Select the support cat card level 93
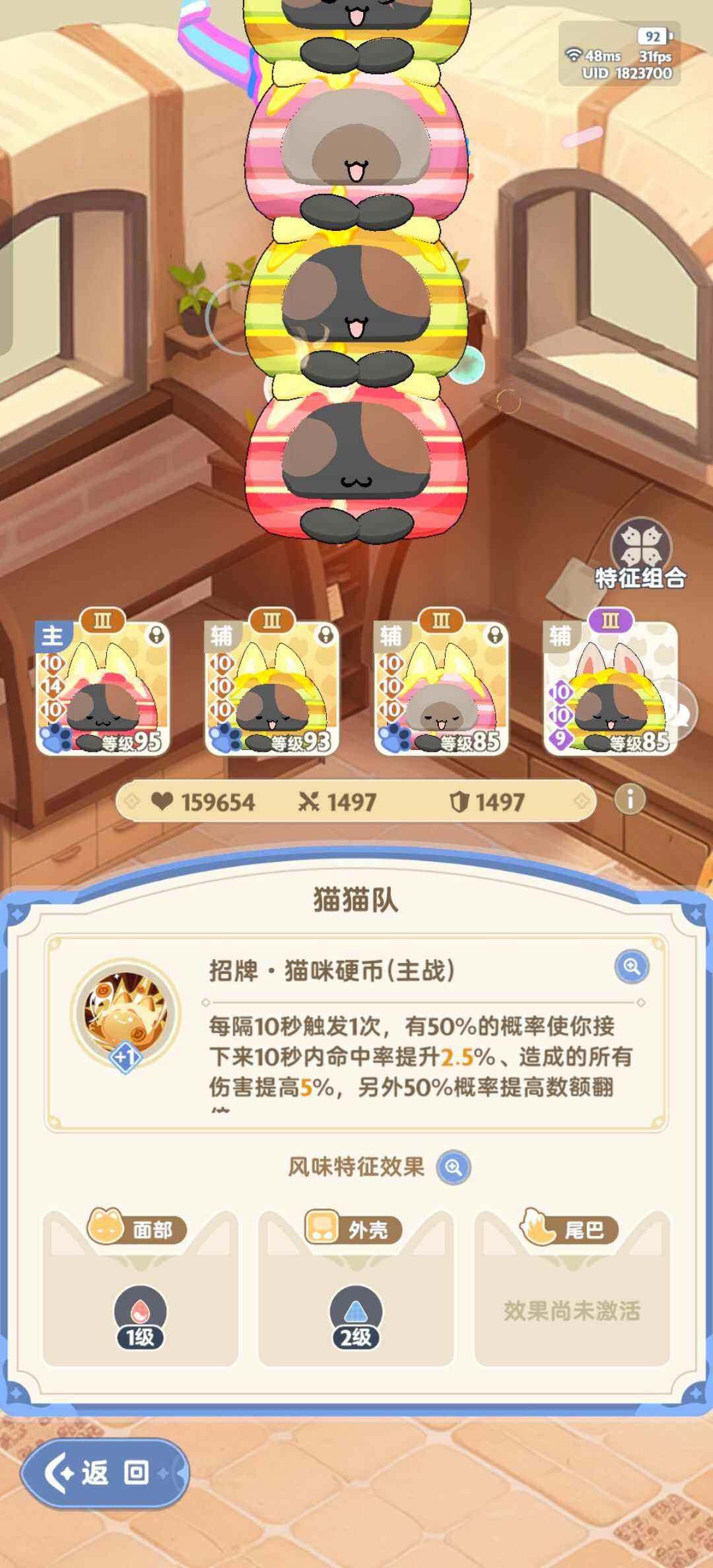Screen dimensions: 713x1568 point(272,688)
